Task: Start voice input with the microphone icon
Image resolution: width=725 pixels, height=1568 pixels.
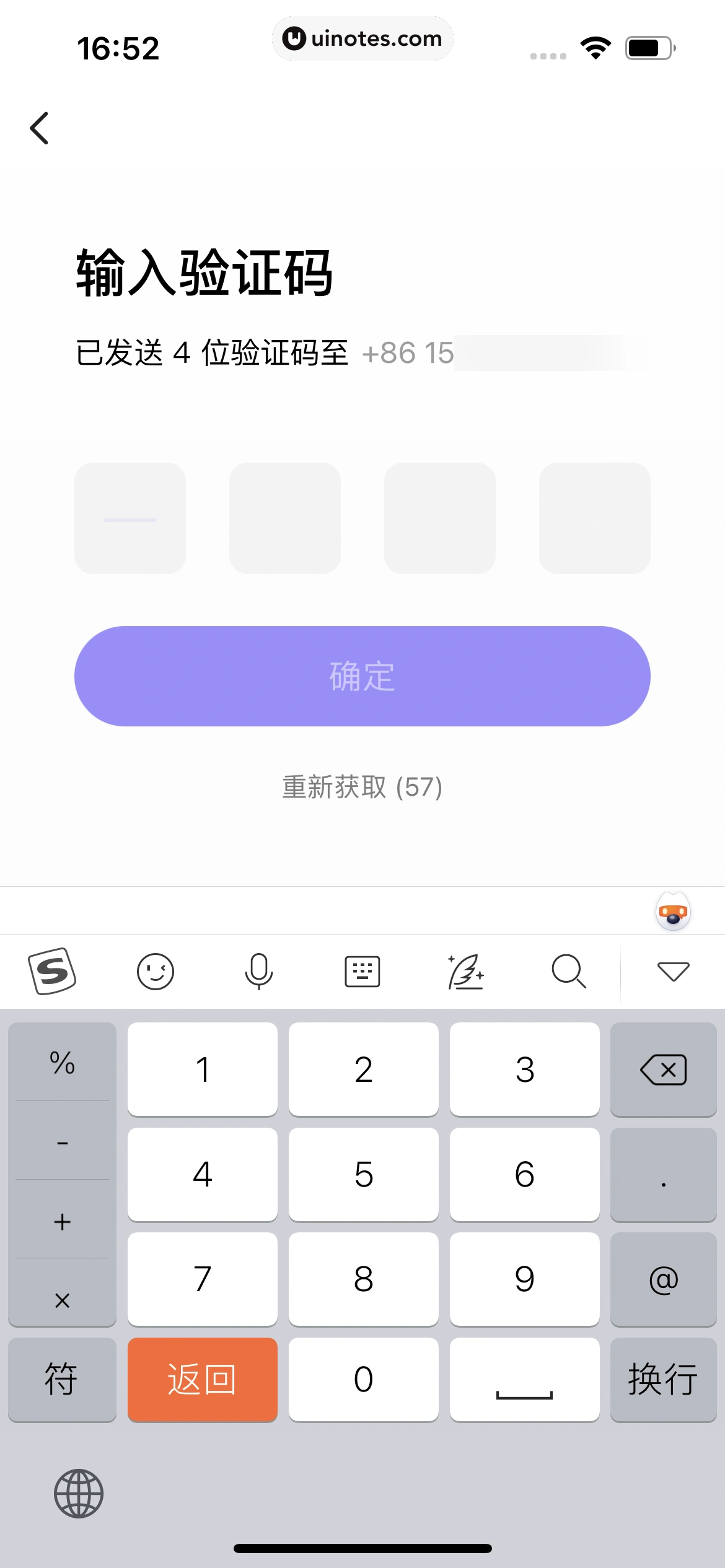Action: coord(259,970)
